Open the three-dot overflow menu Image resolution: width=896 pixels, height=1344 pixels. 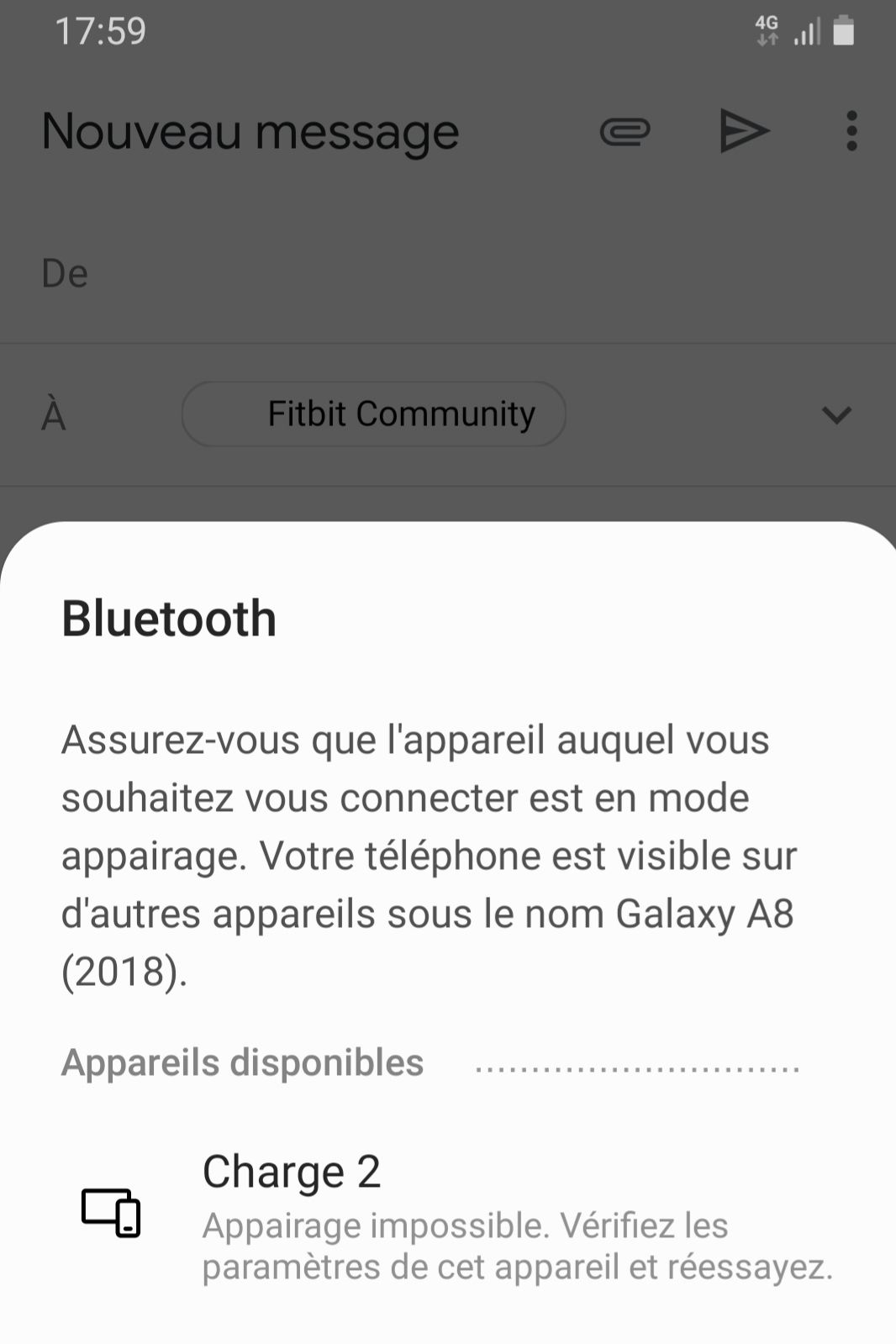click(x=851, y=132)
